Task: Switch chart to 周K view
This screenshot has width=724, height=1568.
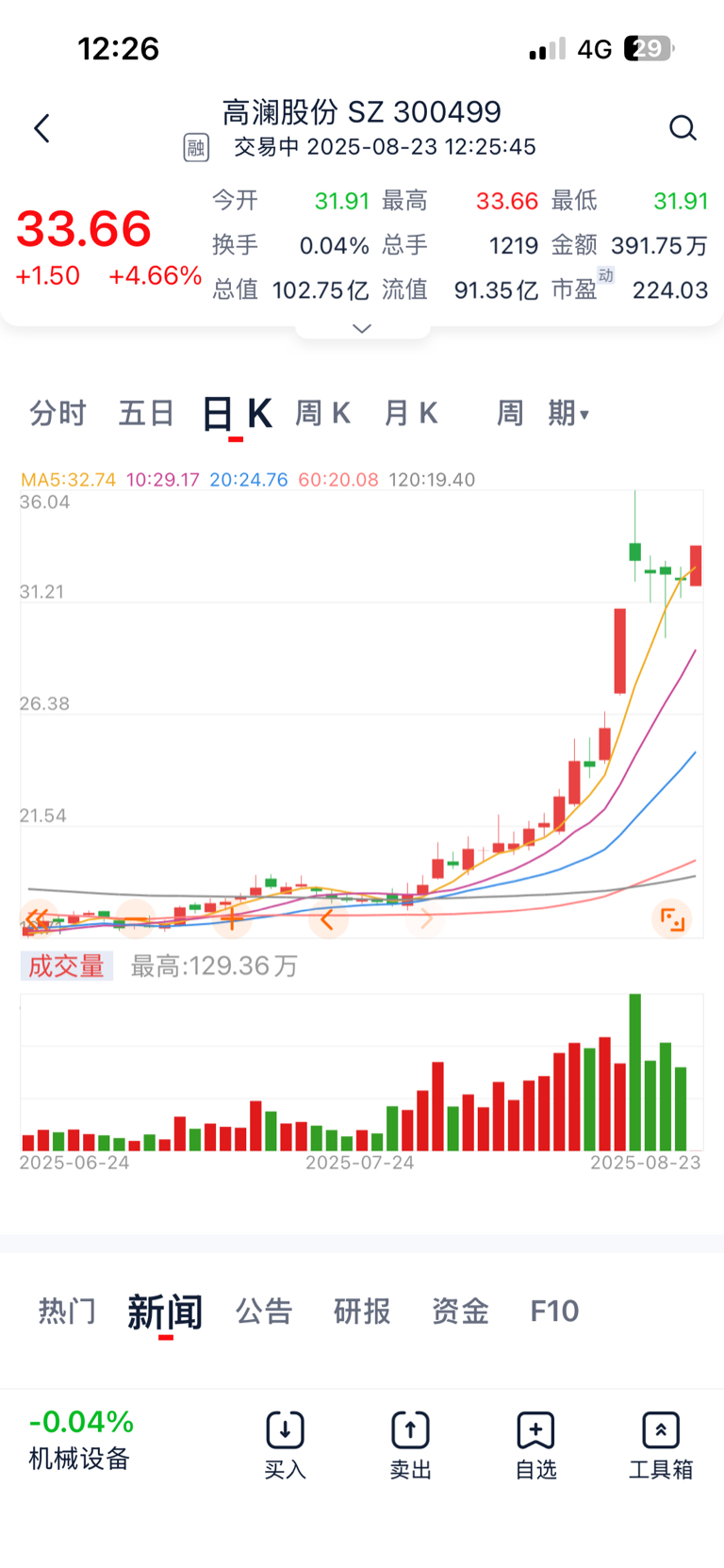Action: [322, 413]
